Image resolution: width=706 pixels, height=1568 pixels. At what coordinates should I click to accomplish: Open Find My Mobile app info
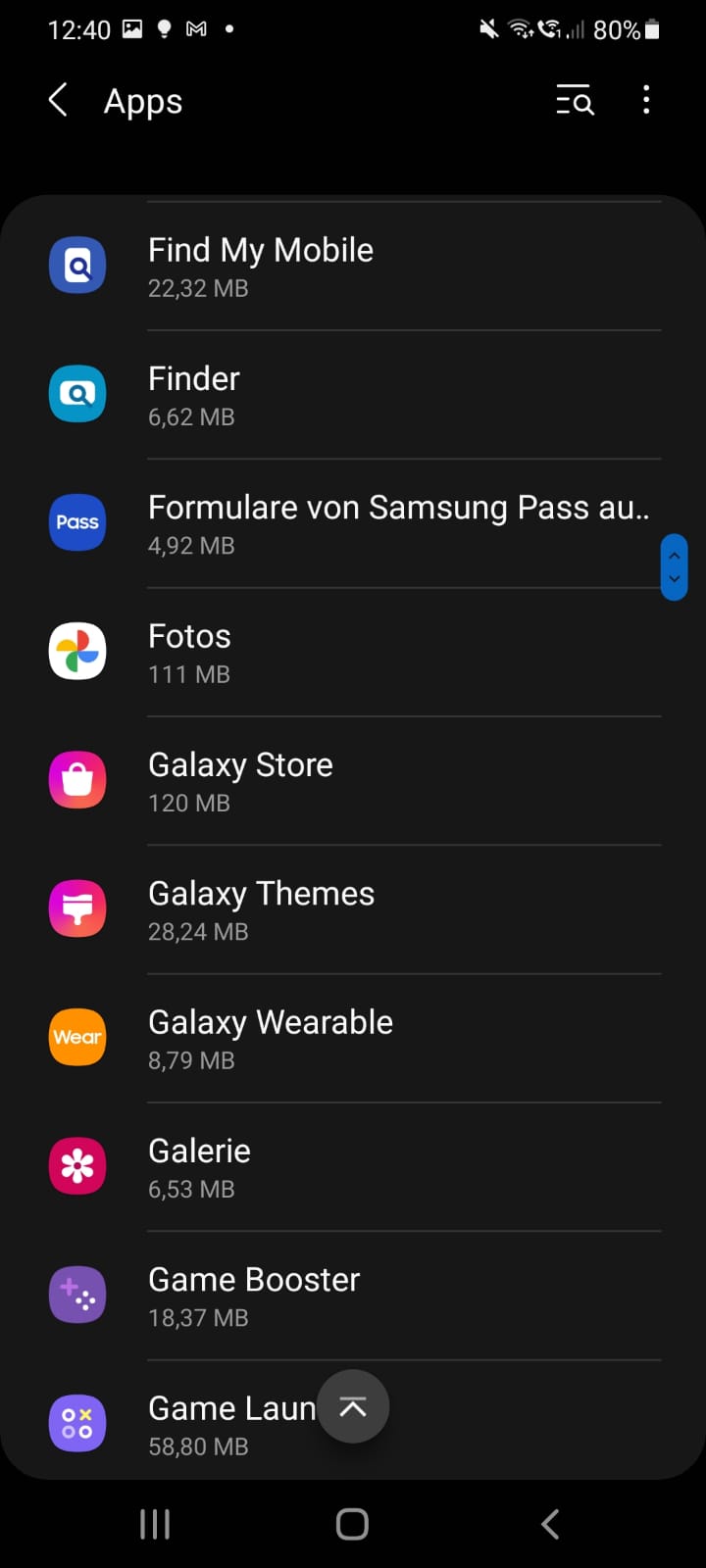(x=353, y=267)
